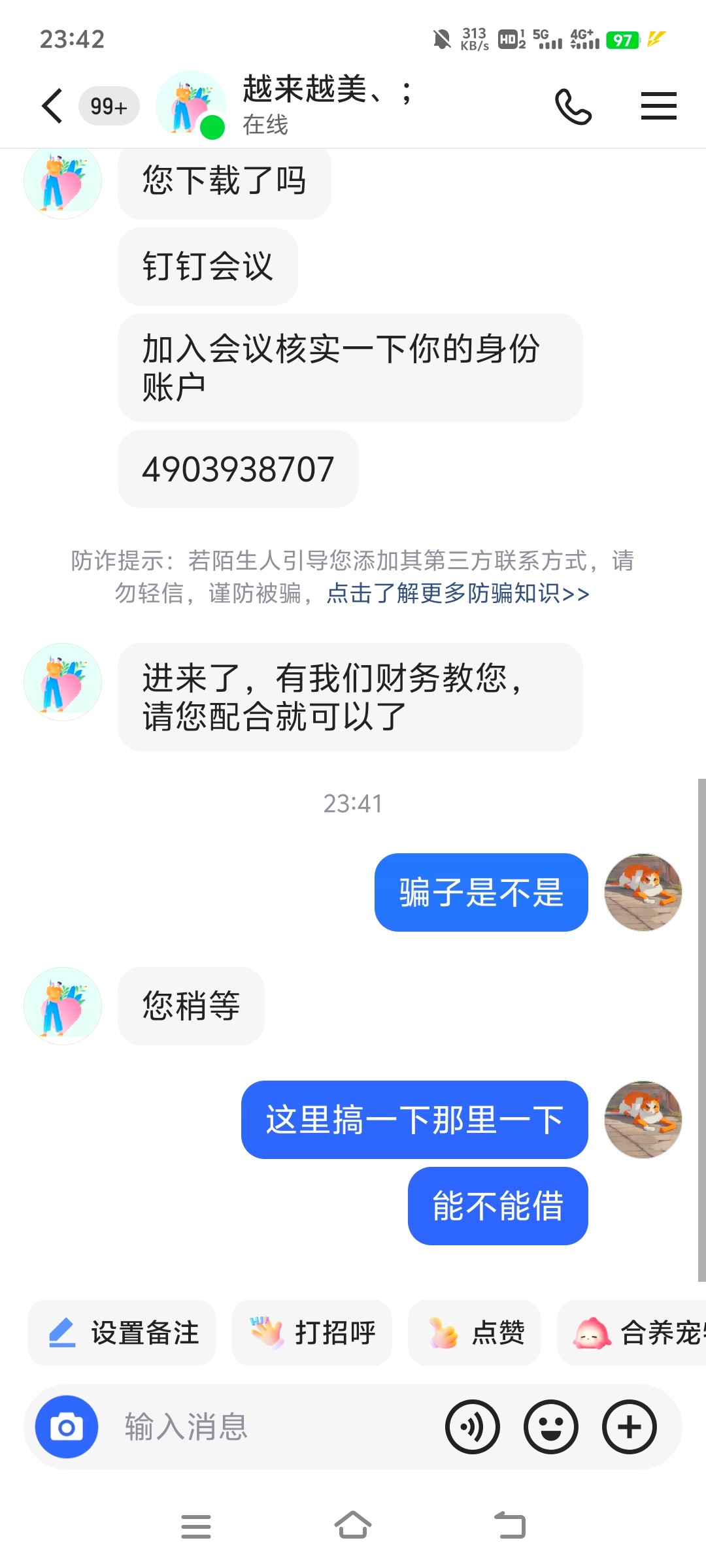The image size is (706, 1568).
Task: Start a voice call with 越来越美
Action: click(x=573, y=106)
